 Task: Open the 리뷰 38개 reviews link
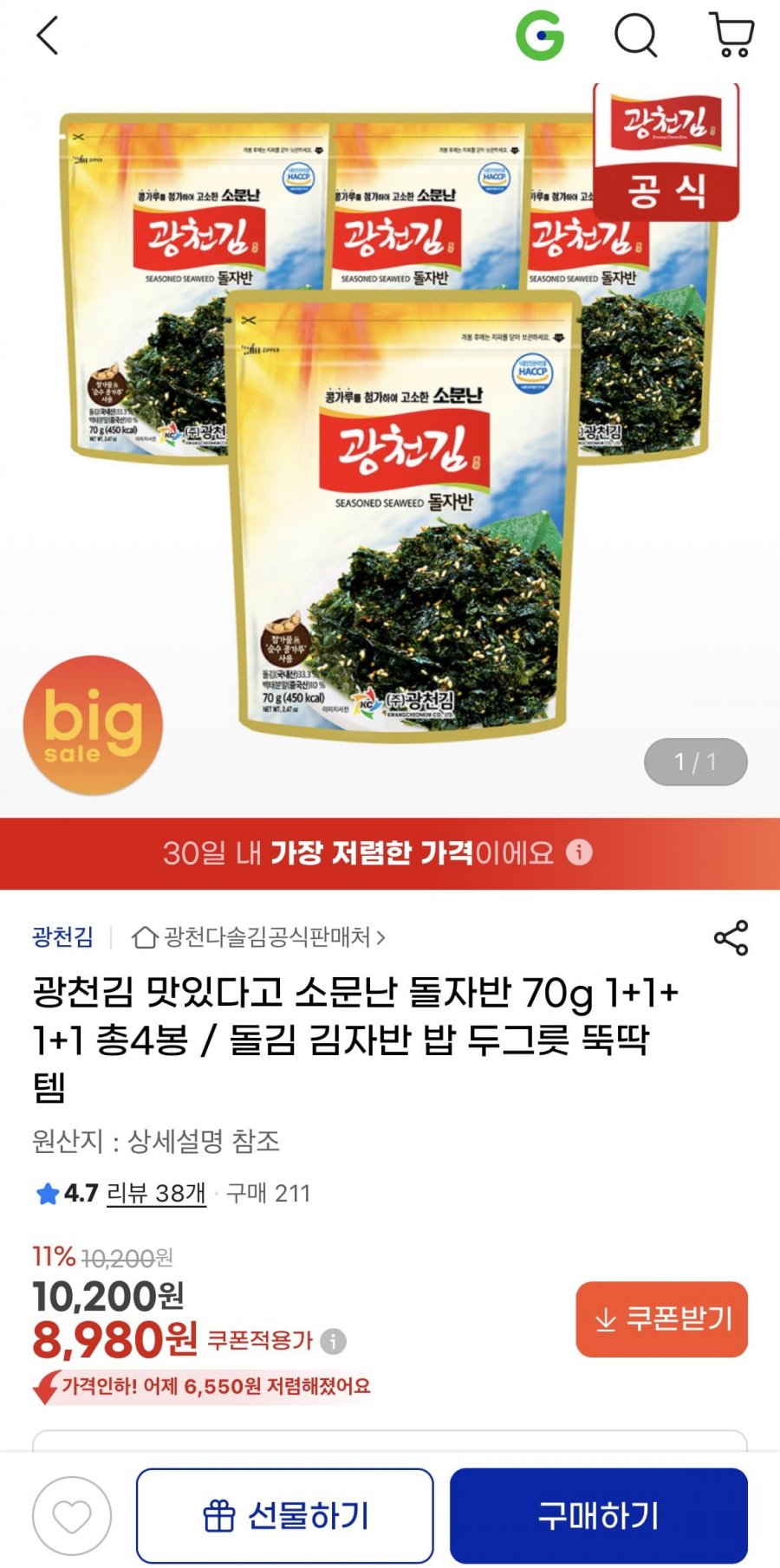coord(156,1193)
